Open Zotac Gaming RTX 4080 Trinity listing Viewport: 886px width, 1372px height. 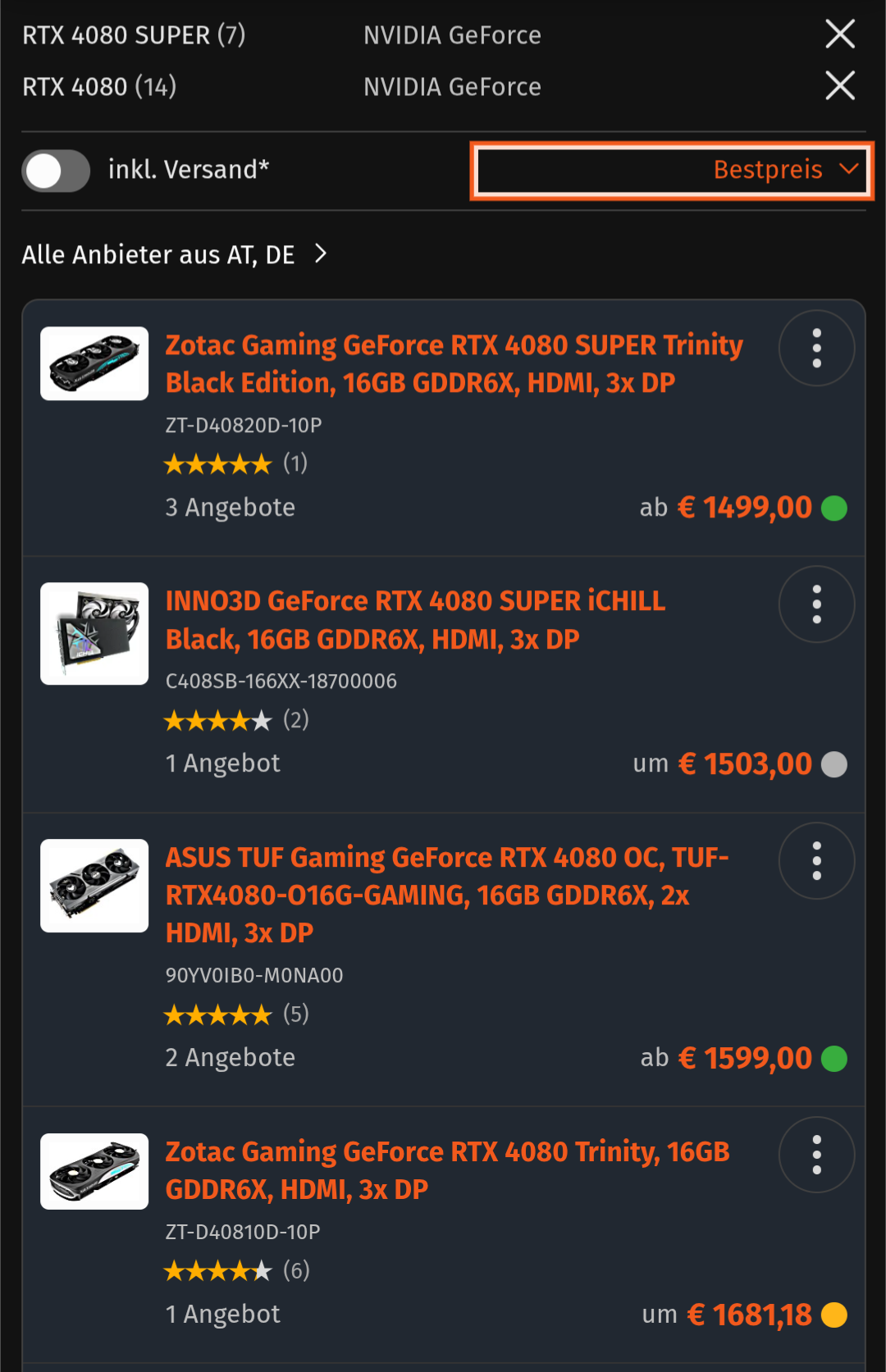(447, 1170)
